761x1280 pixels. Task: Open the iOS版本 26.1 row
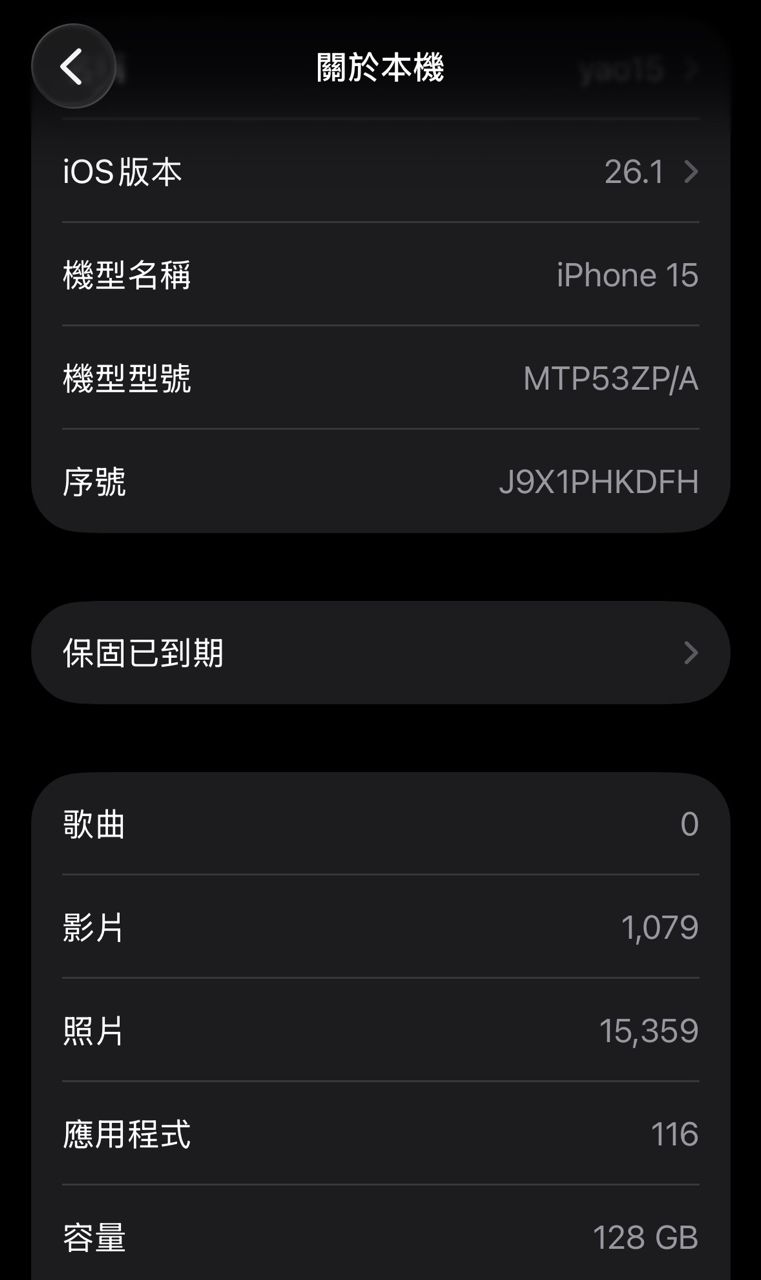coord(380,172)
